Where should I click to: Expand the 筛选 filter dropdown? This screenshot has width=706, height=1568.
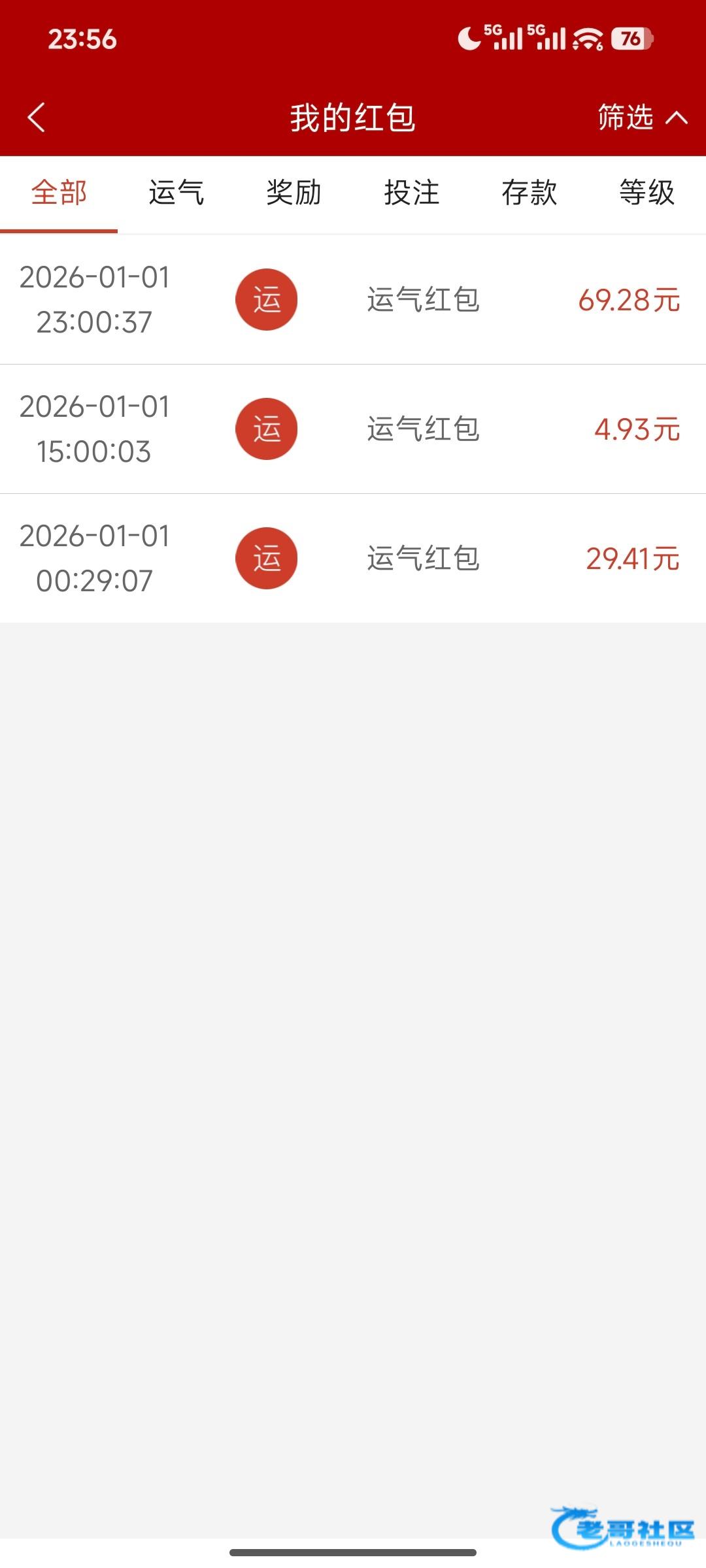[x=641, y=118]
